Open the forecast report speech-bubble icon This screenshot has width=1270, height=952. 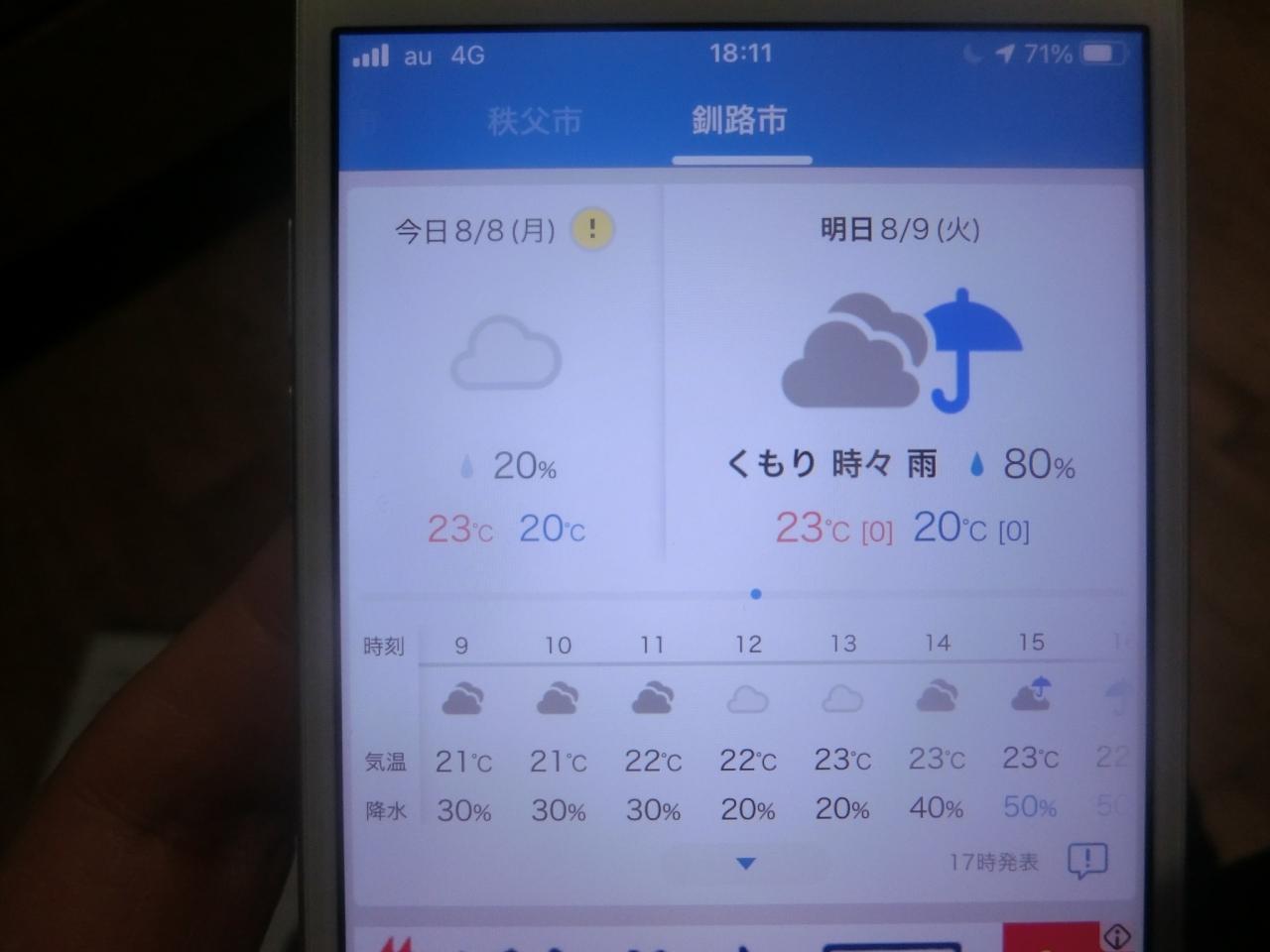tap(1087, 860)
